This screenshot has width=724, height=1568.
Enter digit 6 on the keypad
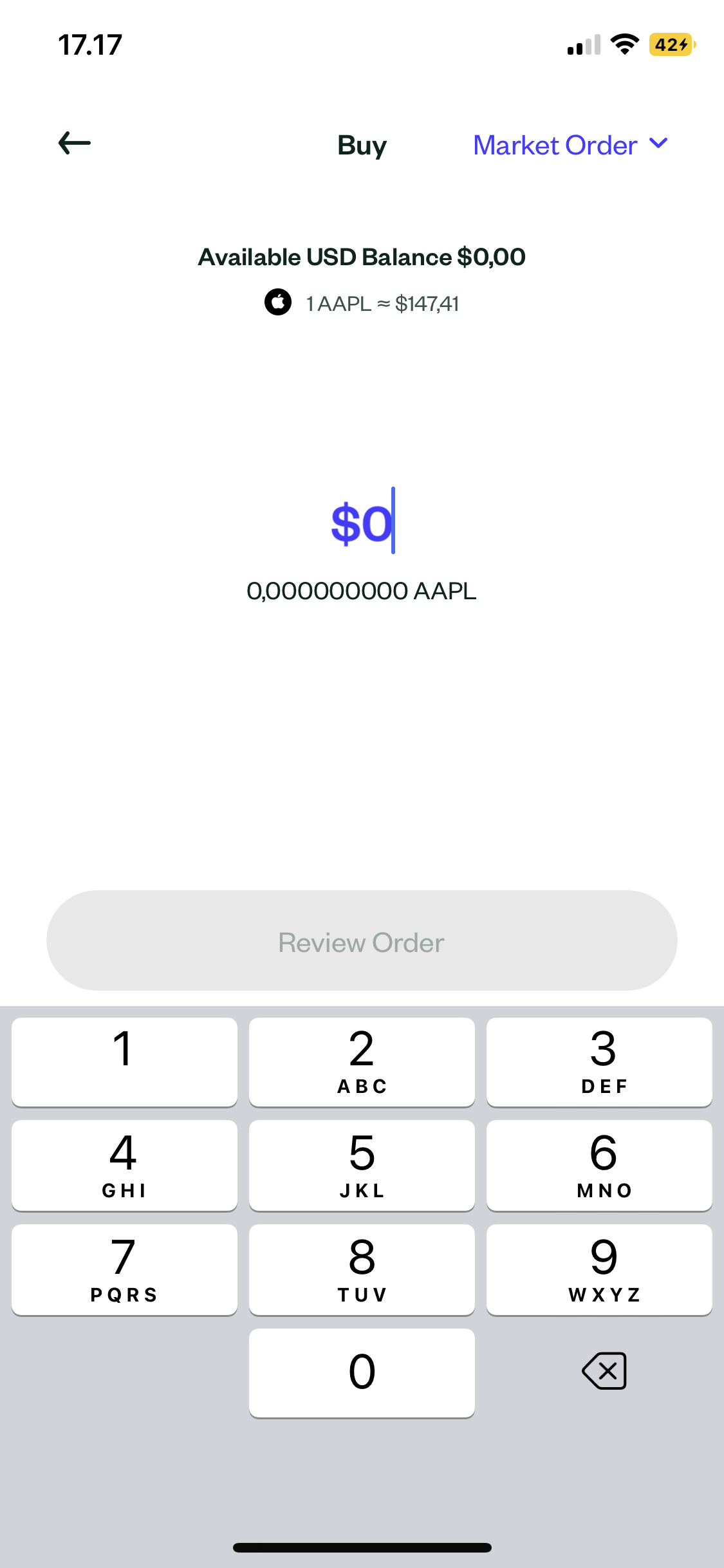coord(599,1165)
